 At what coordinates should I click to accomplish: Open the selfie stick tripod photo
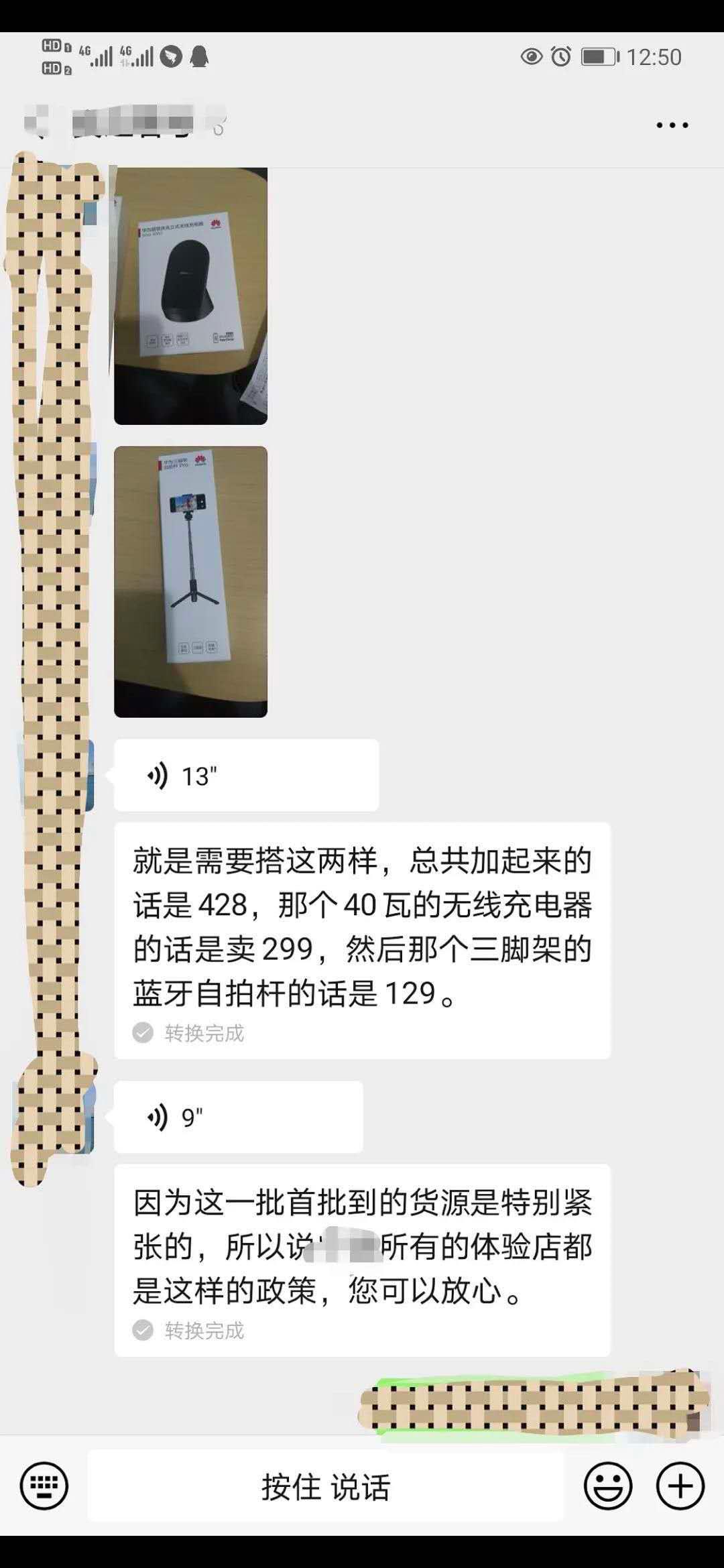pyautogui.click(x=190, y=581)
